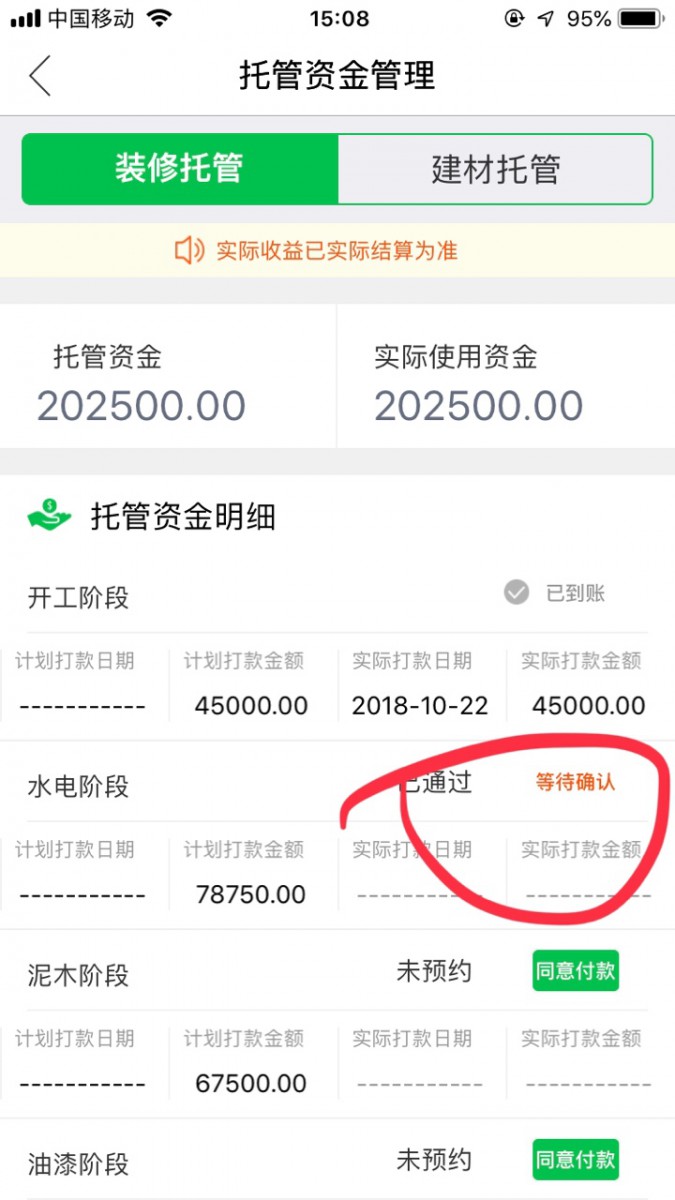Select the 装修托管 tab

(x=179, y=169)
